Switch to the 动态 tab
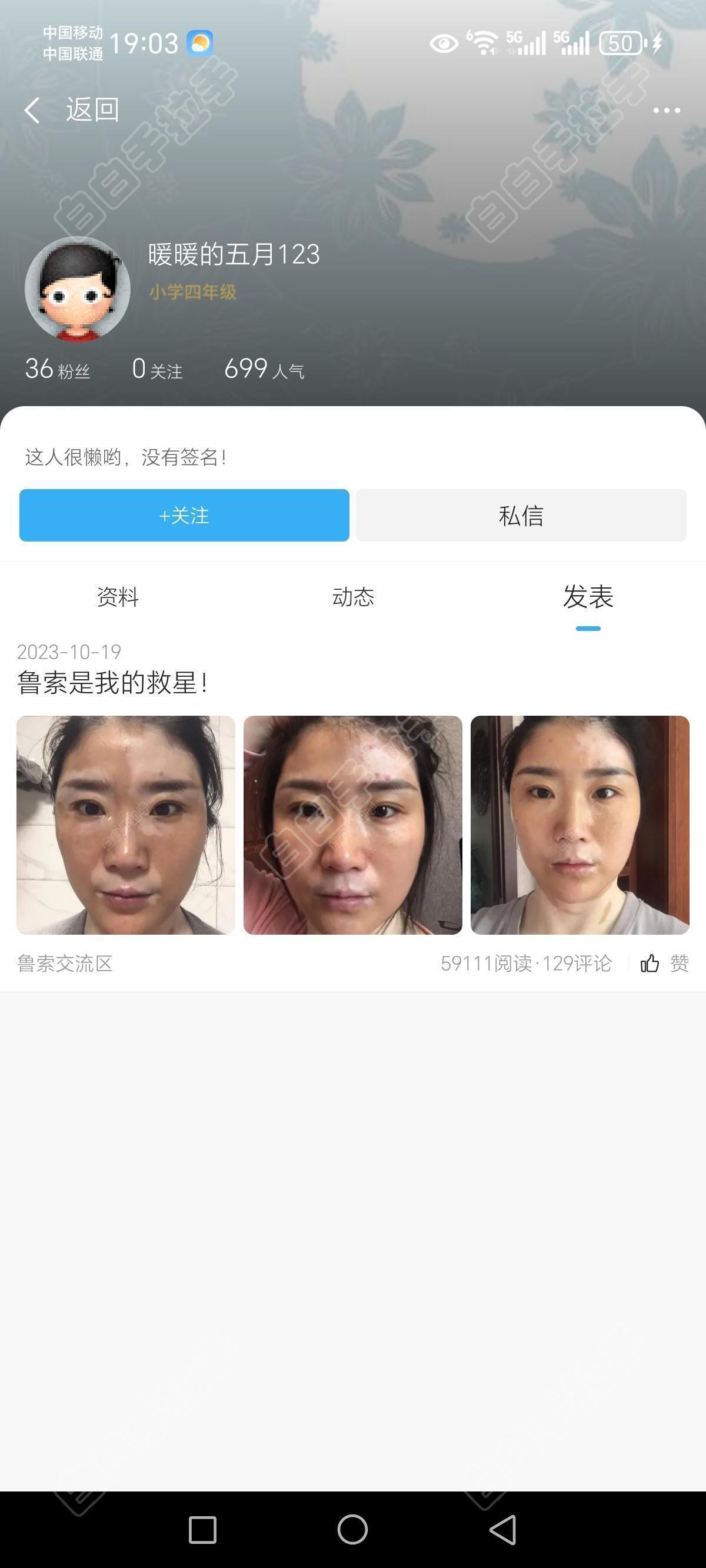Image resolution: width=706 pixels, height=1568 pixels. point(353,596)
